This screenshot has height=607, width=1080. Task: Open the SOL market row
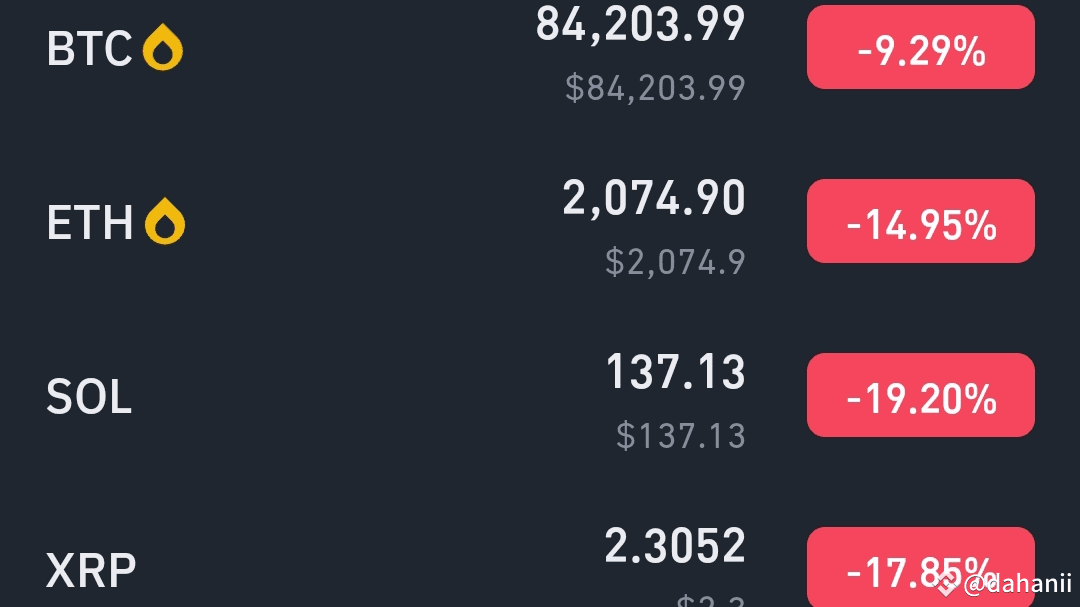(89, 397)
